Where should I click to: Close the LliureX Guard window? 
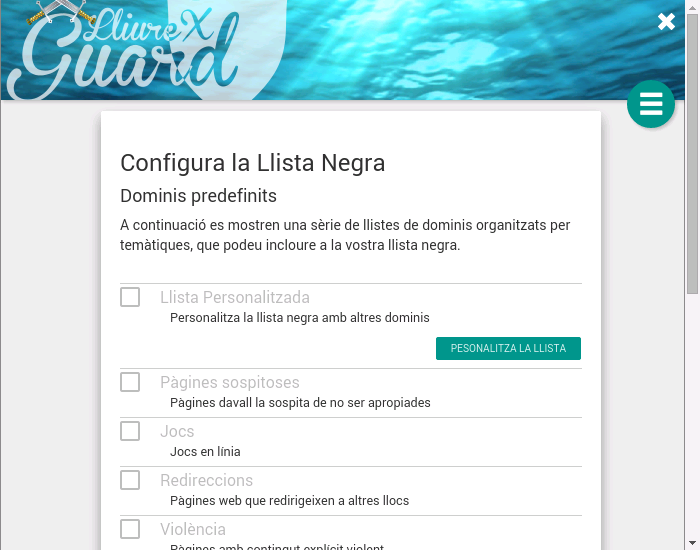(x=666, y=22)
